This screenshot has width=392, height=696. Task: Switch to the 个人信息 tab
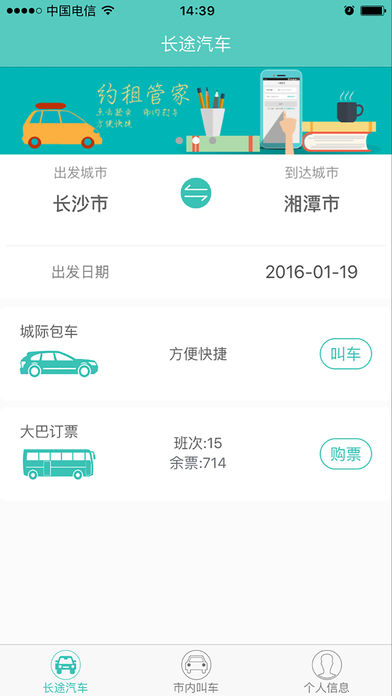[x=326, y=671]
